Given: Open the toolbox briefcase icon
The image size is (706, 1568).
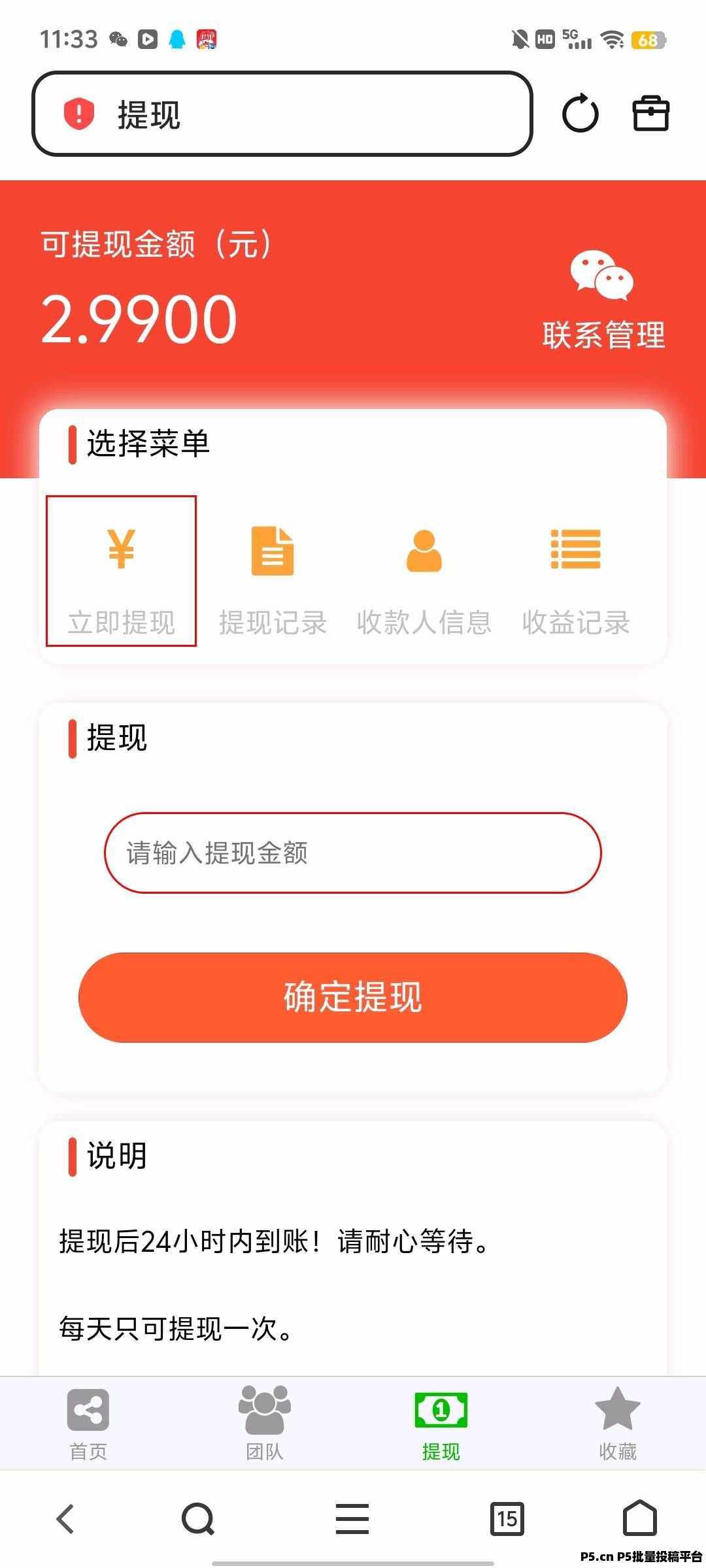Looking at the screenshot, I should (650, 114).
